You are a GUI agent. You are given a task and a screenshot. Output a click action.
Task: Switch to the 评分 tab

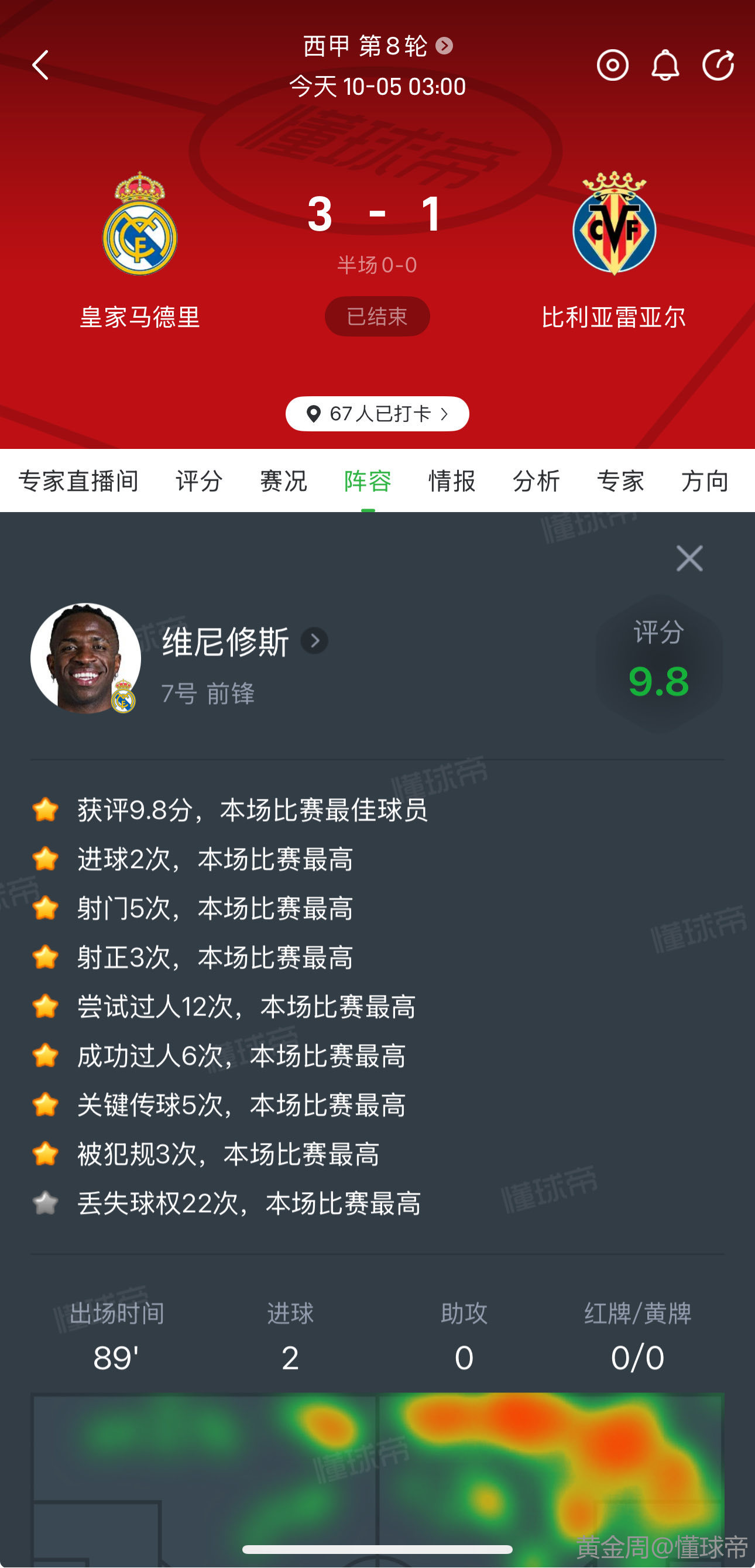pyautogui.click(x=199, y=481)
